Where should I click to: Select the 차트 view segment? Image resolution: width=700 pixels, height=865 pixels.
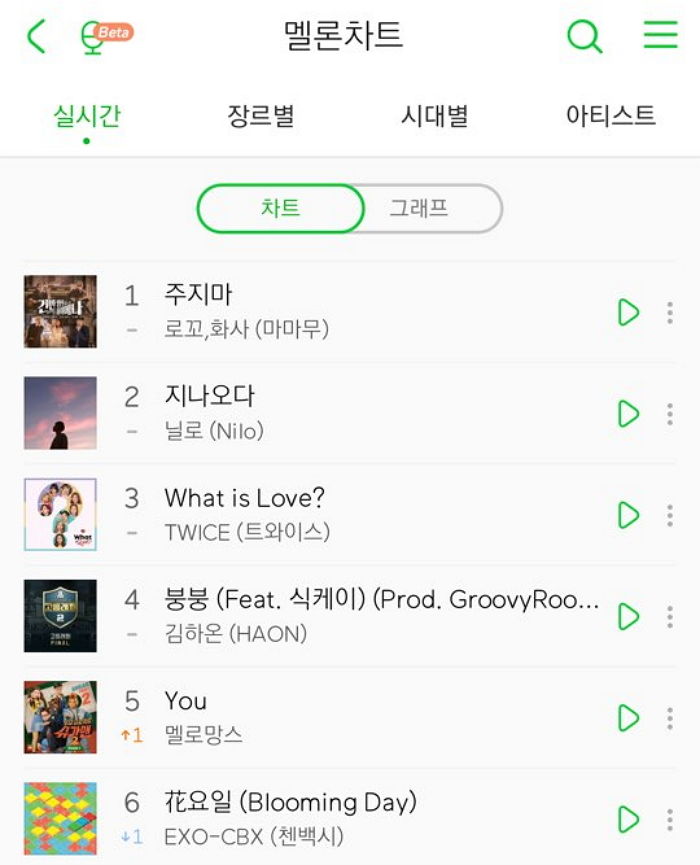click(x=281, y=208)
